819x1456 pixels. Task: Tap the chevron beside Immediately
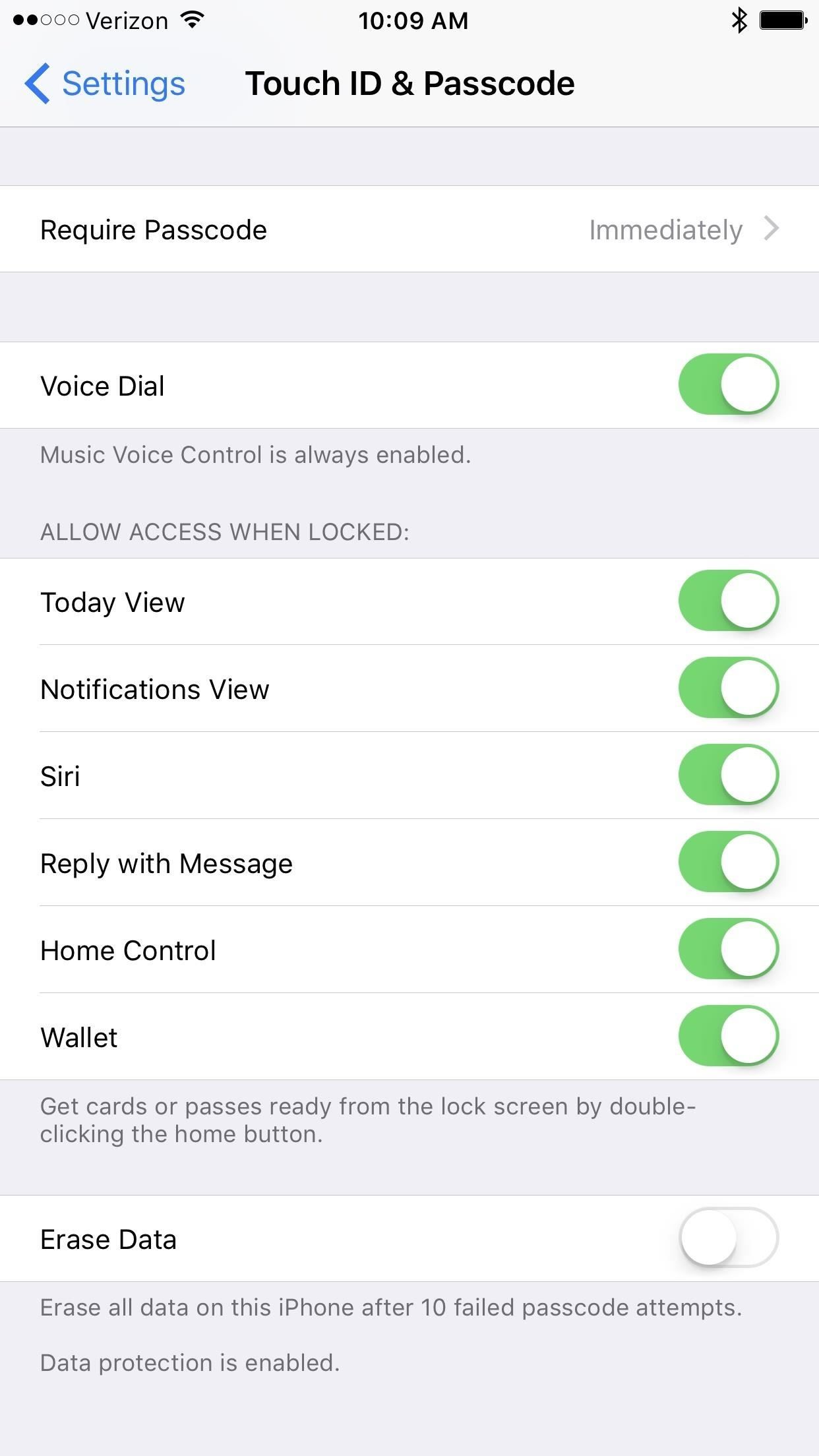772,229
